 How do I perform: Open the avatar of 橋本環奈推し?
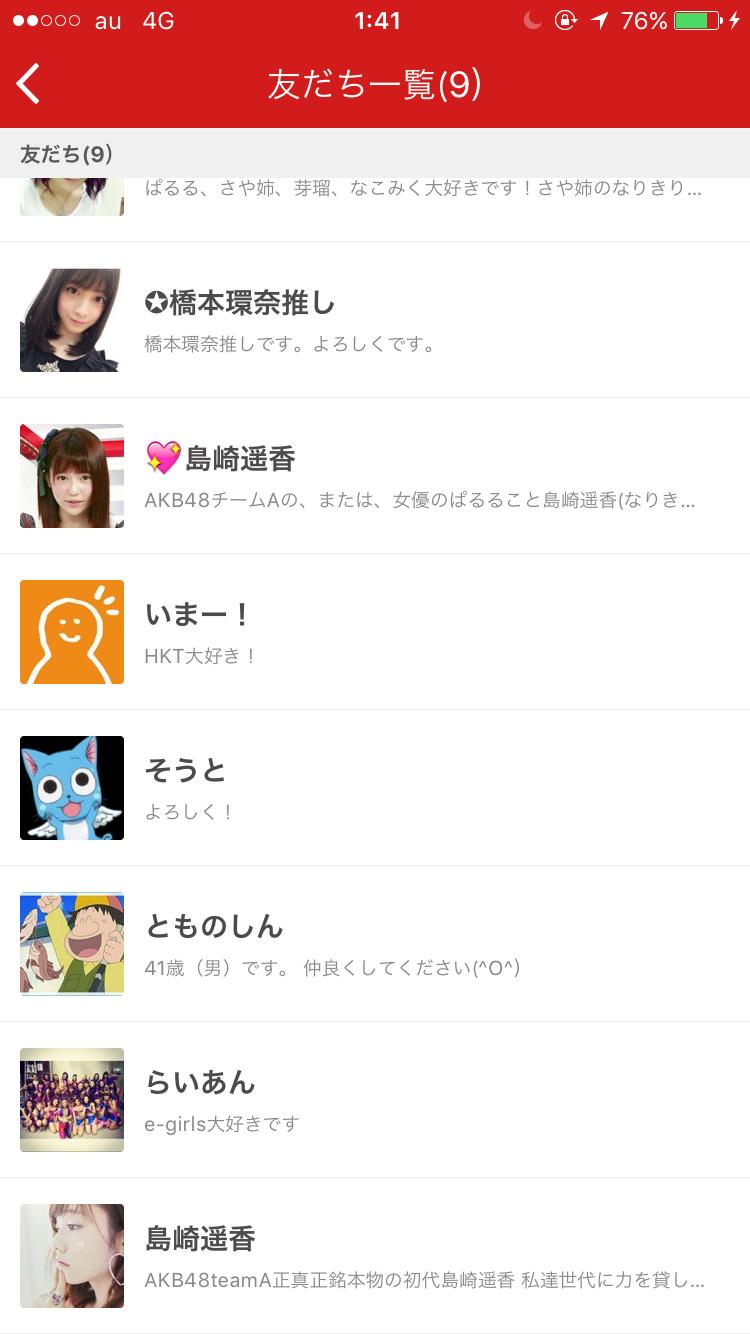point(71,320)
